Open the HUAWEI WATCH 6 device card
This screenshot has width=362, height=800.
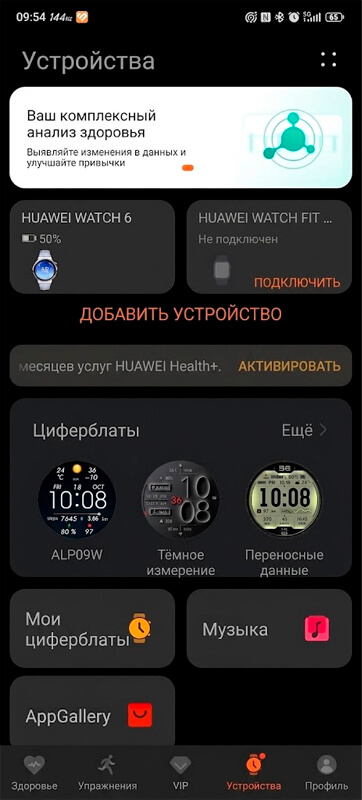click(x=92, y=247)
